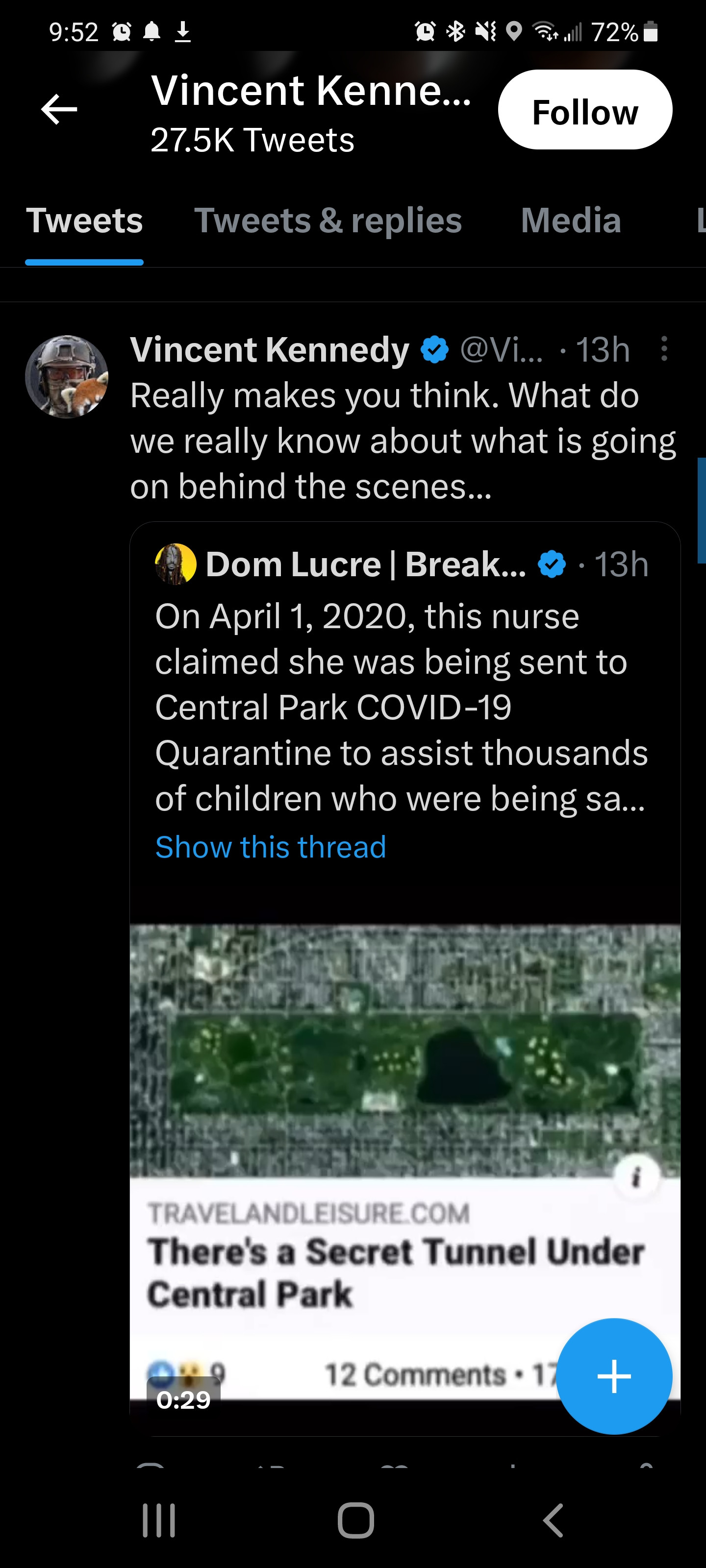Compose a new tweet with plus button
Screen dimensions: 706x1568
point(613,1375)
